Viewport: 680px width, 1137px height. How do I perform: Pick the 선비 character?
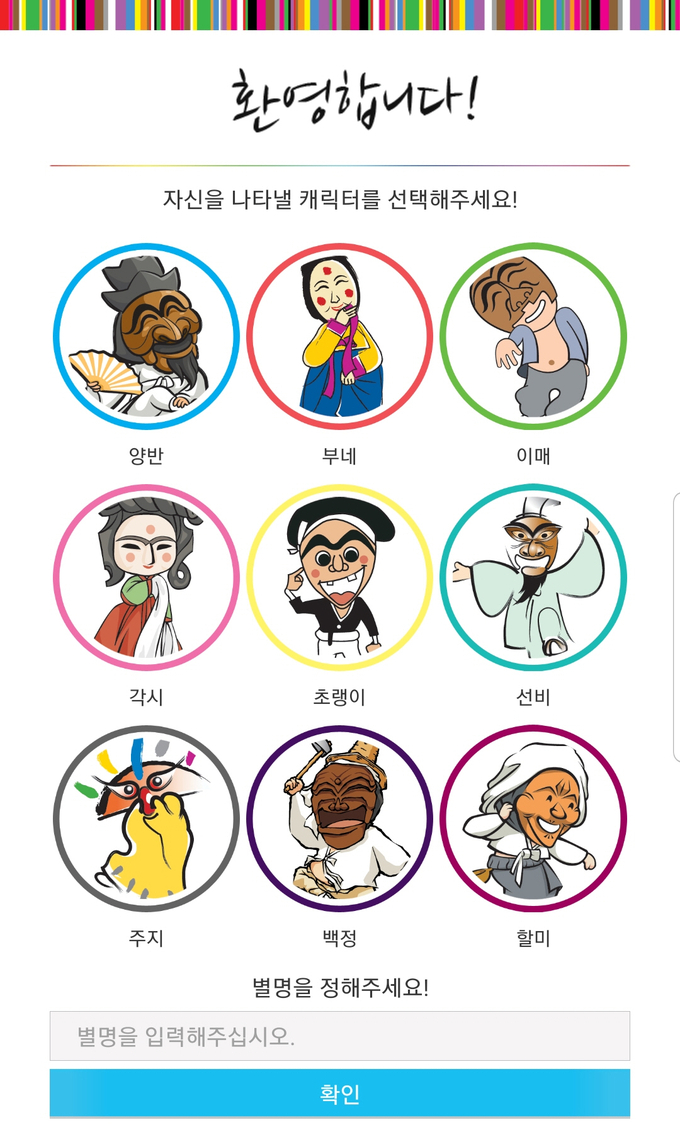click(x=533, y=578)
